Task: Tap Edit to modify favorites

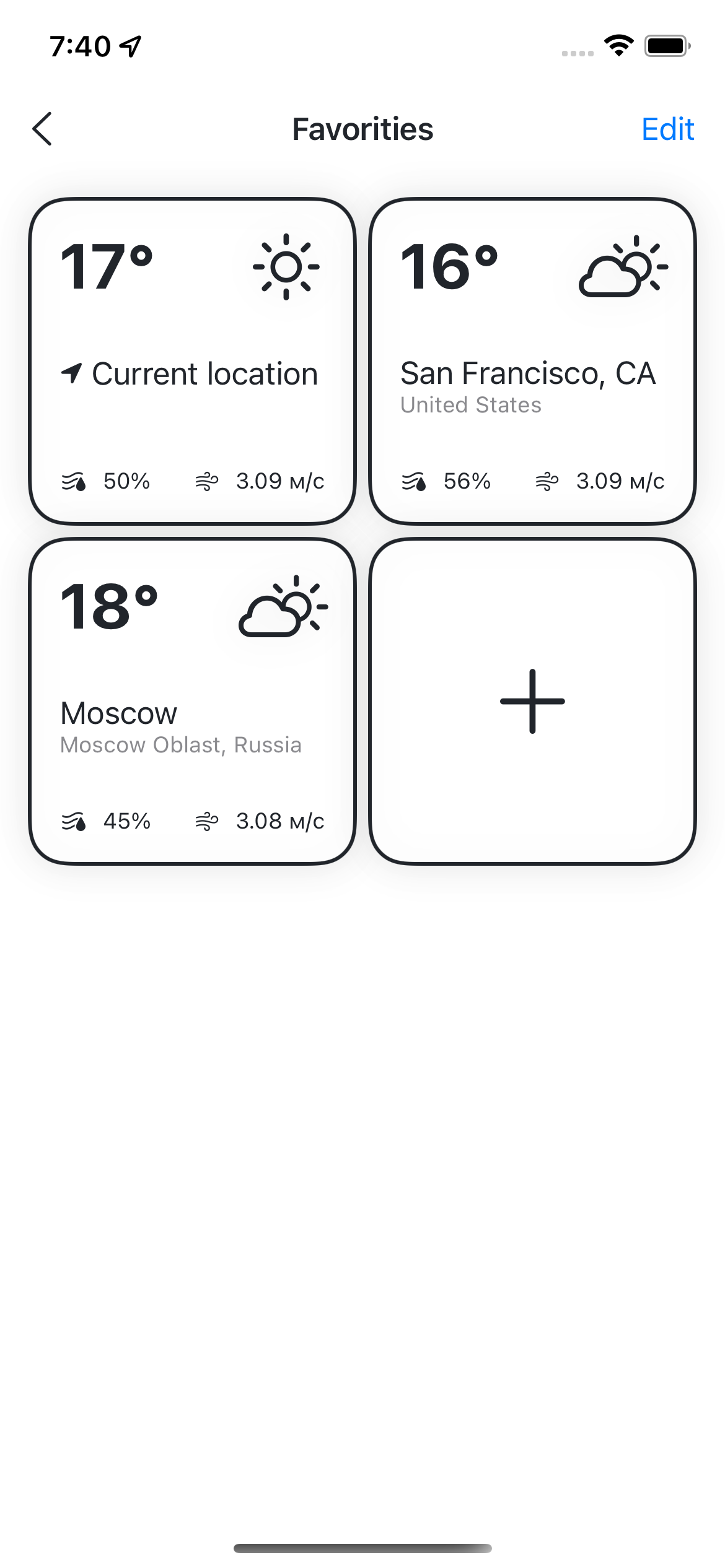Action: tap(667, 129)
